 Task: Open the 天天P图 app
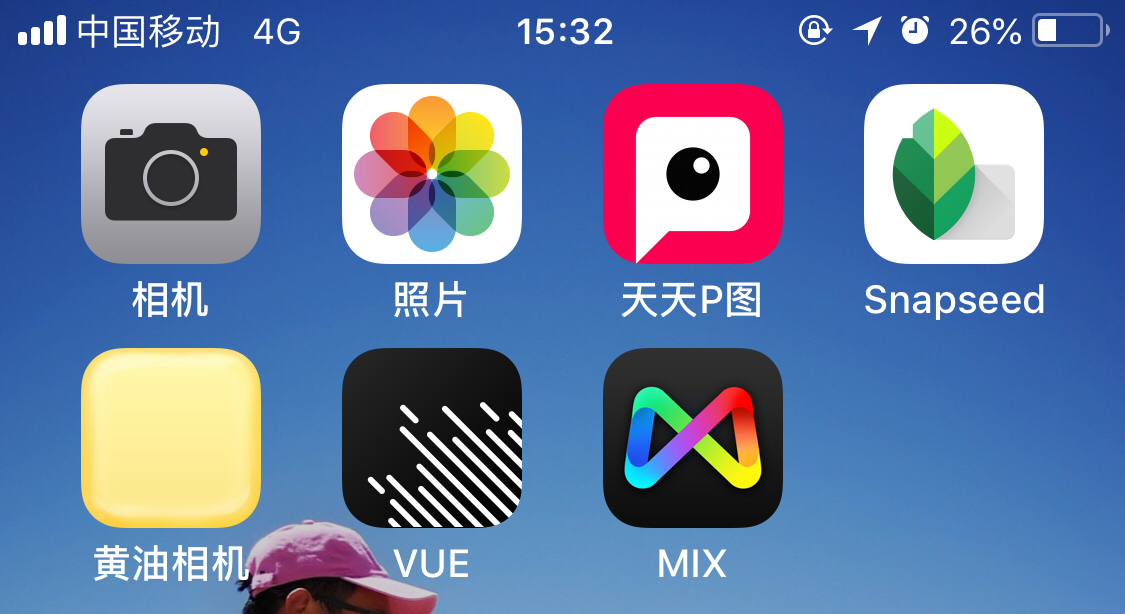pyautogui.click(x=693, y=174)
